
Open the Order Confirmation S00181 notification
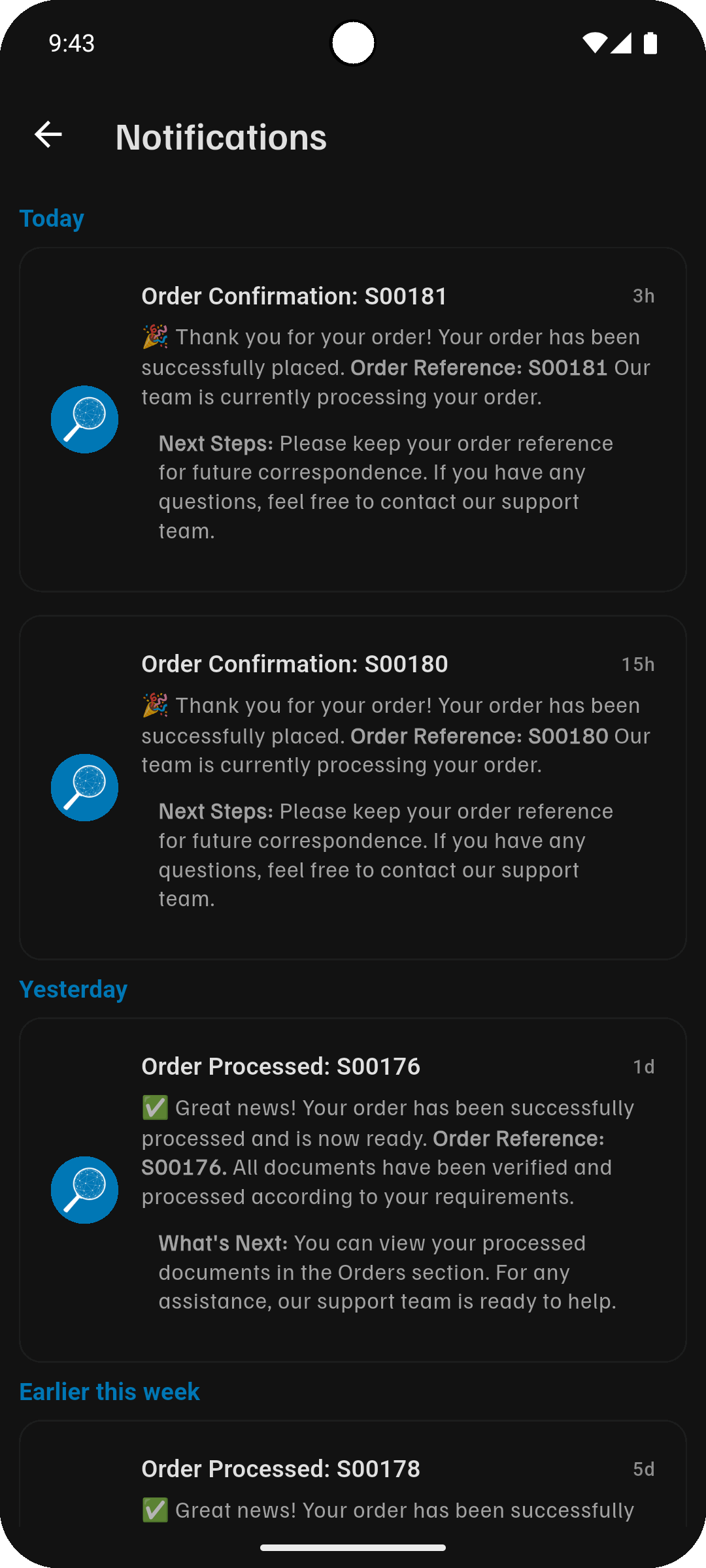point(353,418)
